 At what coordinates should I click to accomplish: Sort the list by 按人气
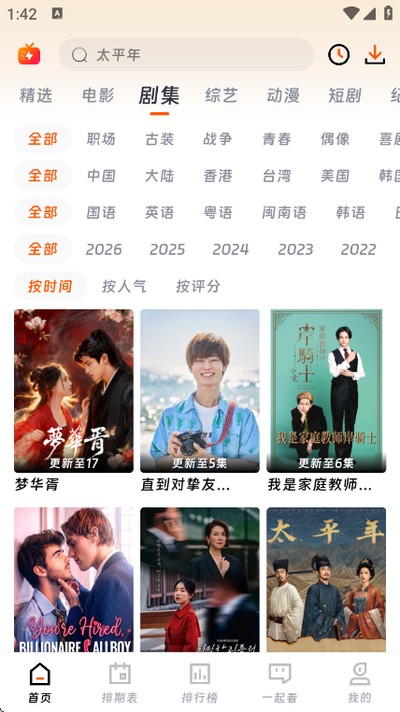point(124,286)
